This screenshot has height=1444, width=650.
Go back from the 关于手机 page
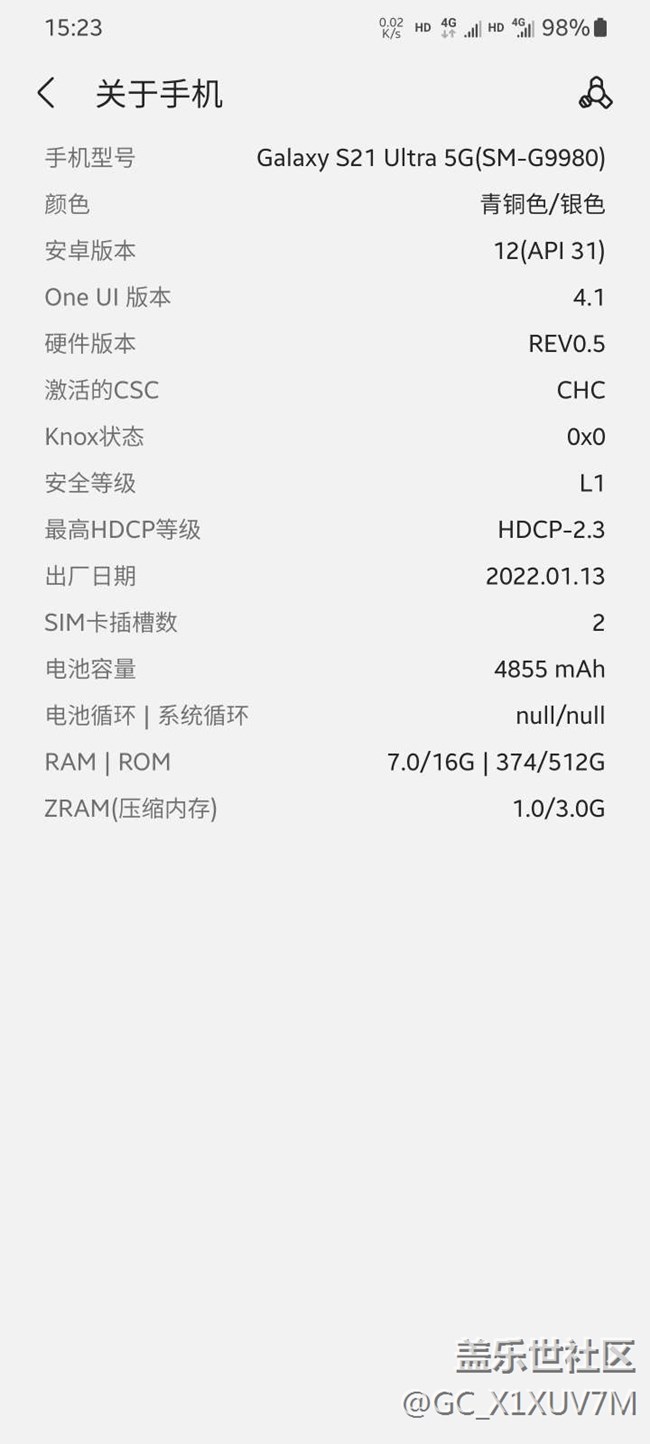46,93
